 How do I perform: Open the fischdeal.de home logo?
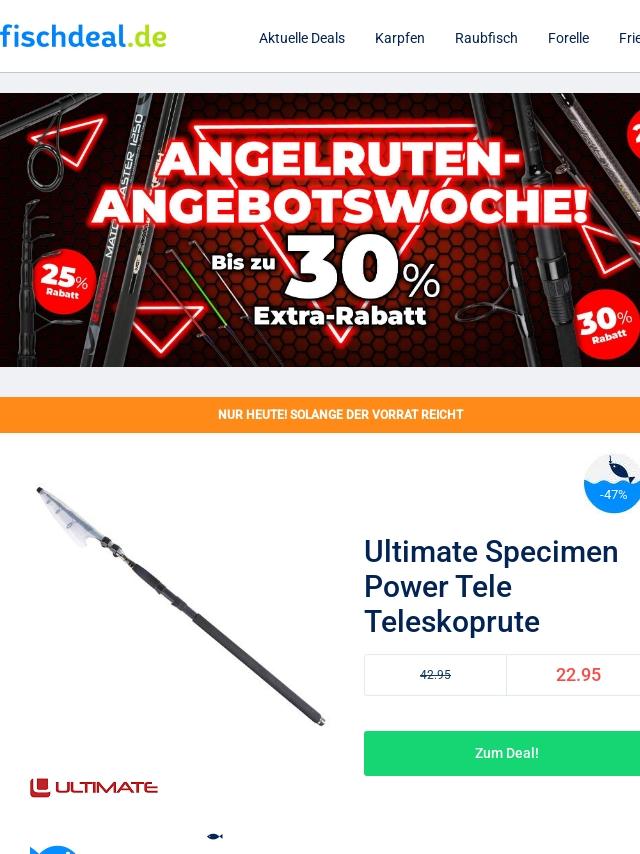click(x=83, y=37)
